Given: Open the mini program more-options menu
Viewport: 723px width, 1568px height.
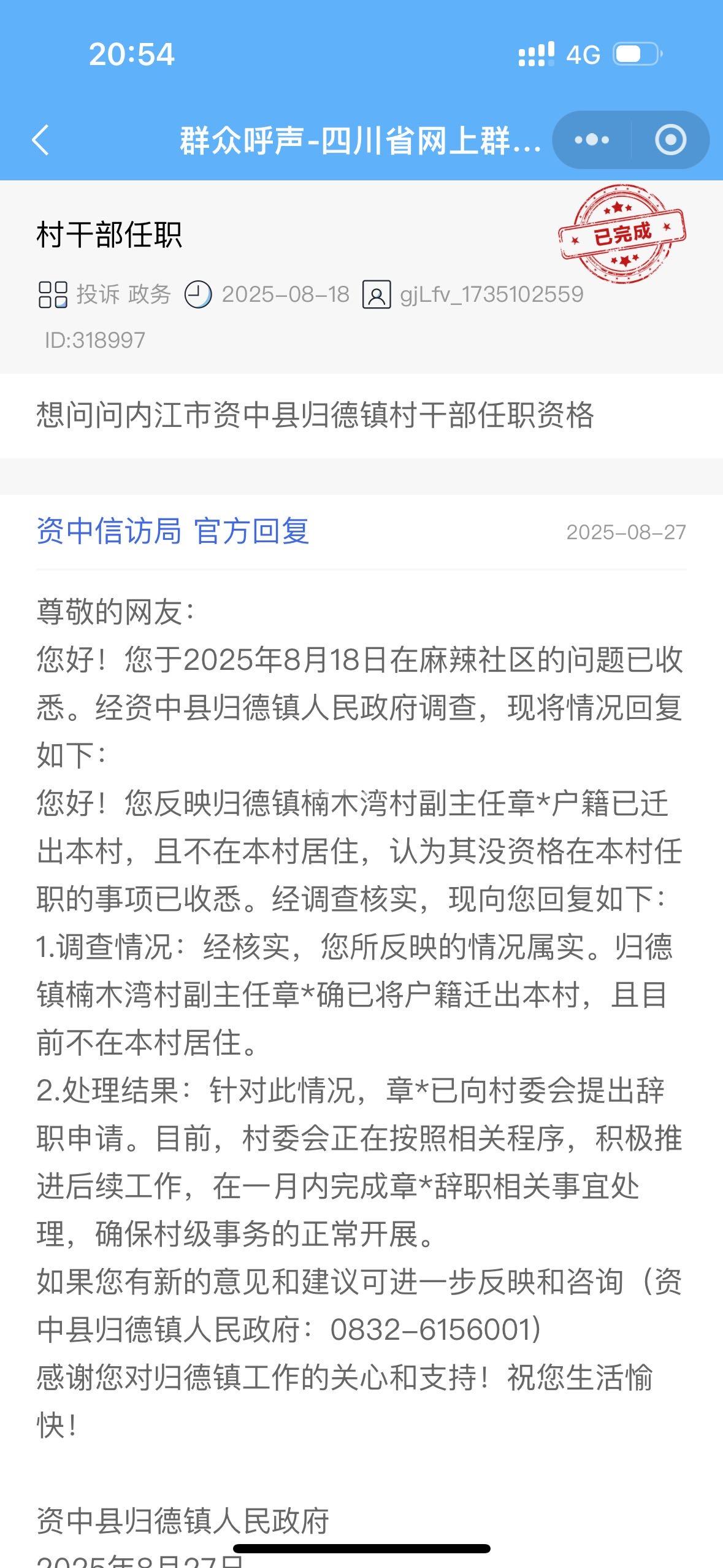Looking at the screenshot, I should [592, 140].
